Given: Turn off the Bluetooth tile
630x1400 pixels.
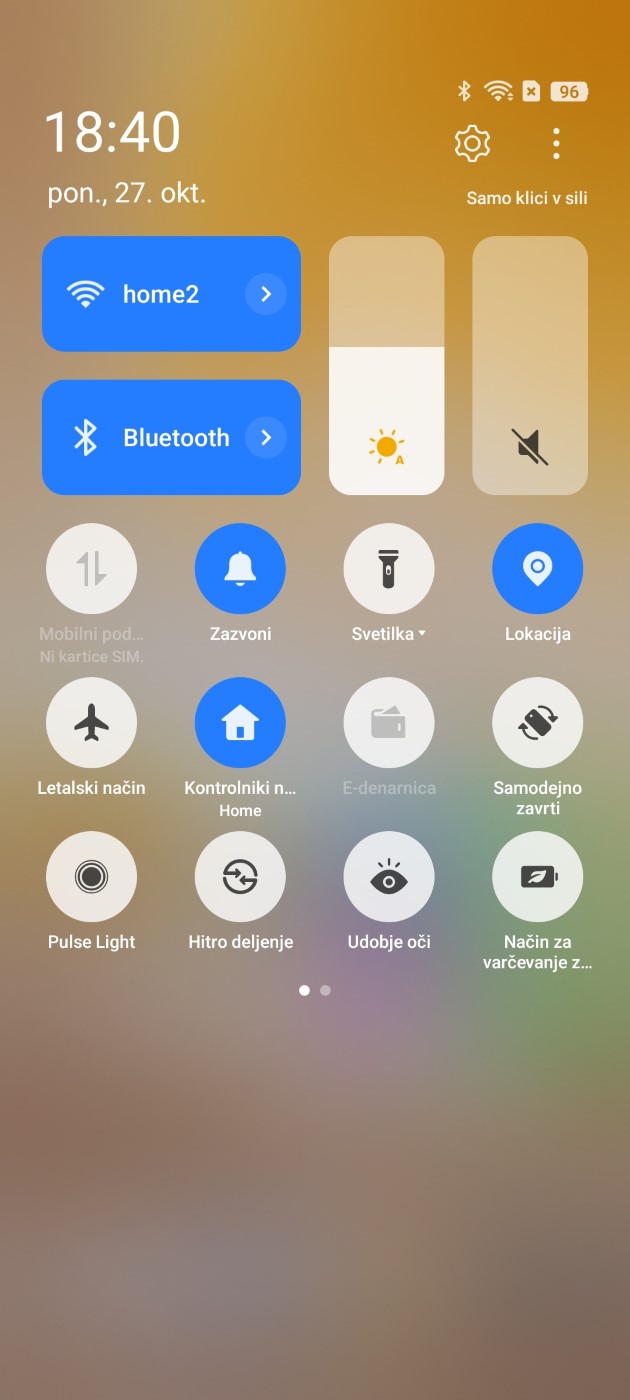Looking at the screenshot, I should pyautogui.click(x=150, y=438).
